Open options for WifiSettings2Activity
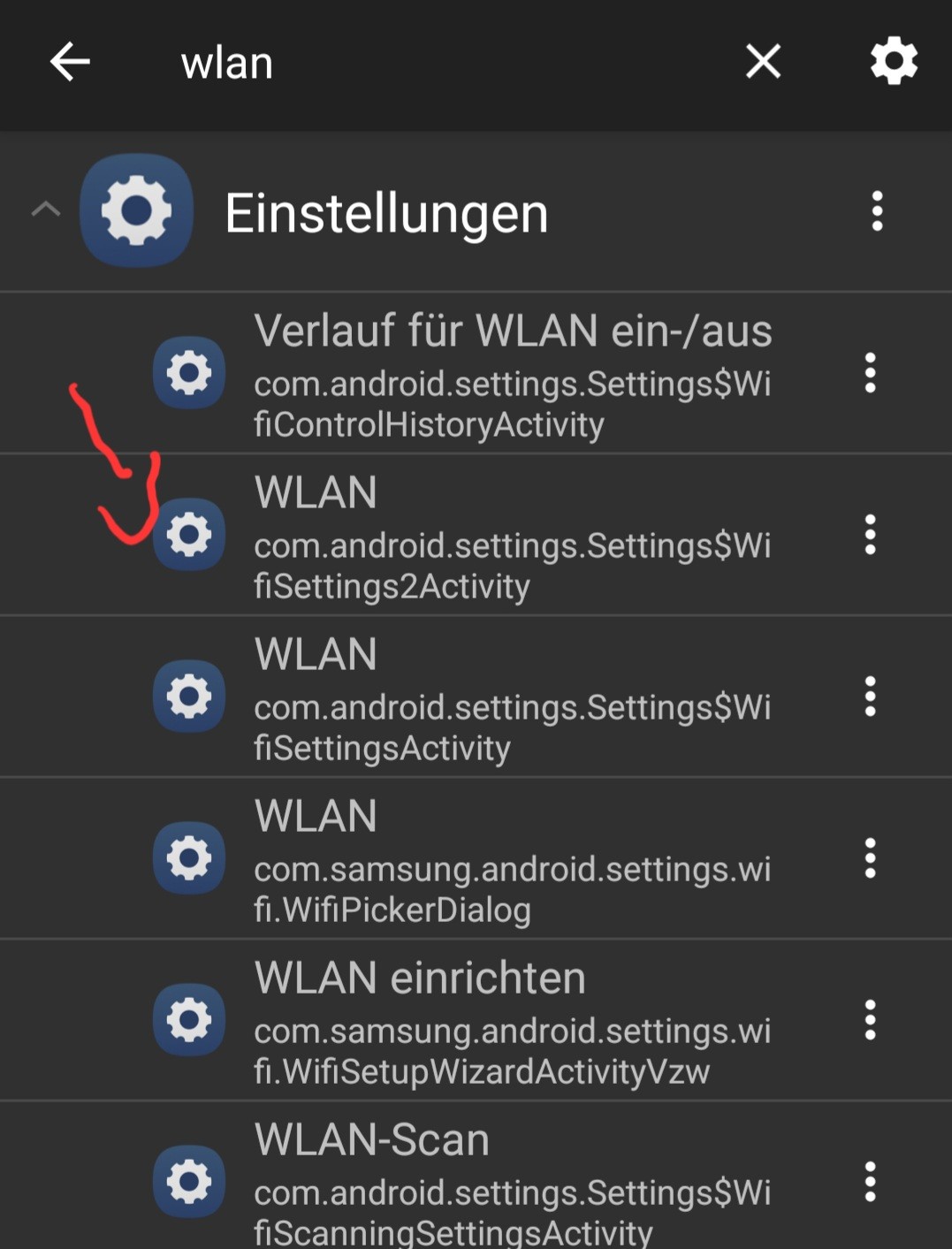The width and height of the screenshot is (952, 1249). [x=871, y=535]
